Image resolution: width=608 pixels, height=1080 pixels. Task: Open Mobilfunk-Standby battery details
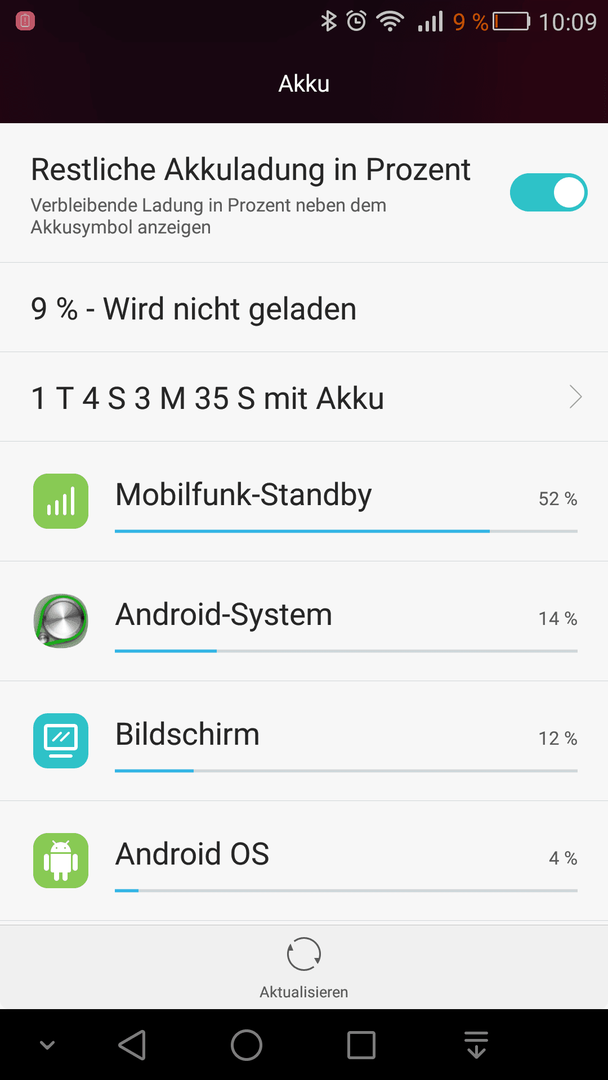[x=304, y=501]
